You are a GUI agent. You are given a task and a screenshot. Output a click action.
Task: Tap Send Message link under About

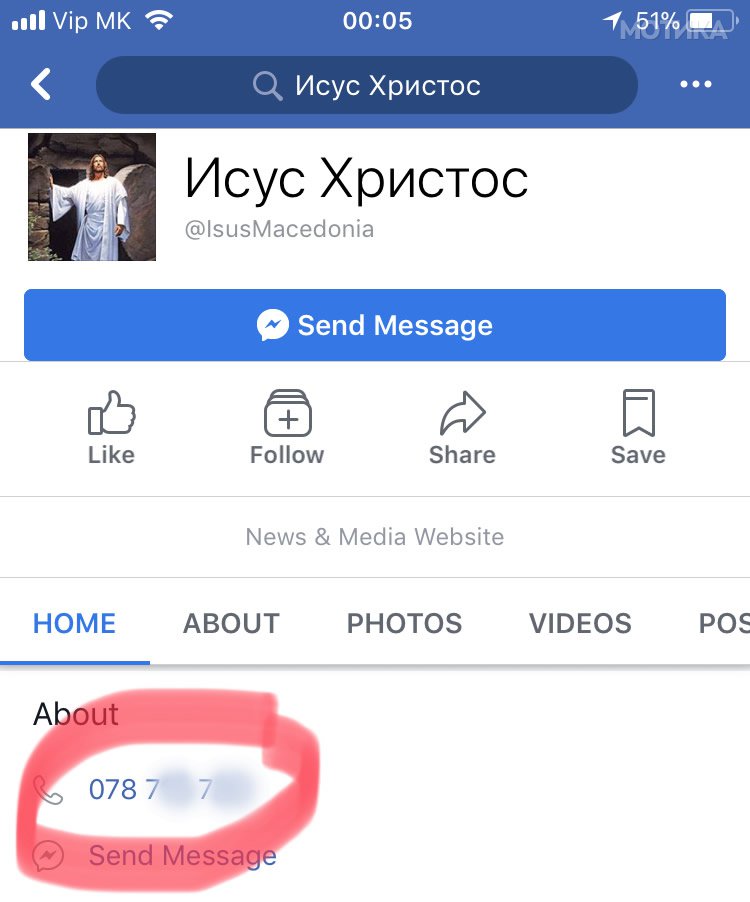coord(182,856)
